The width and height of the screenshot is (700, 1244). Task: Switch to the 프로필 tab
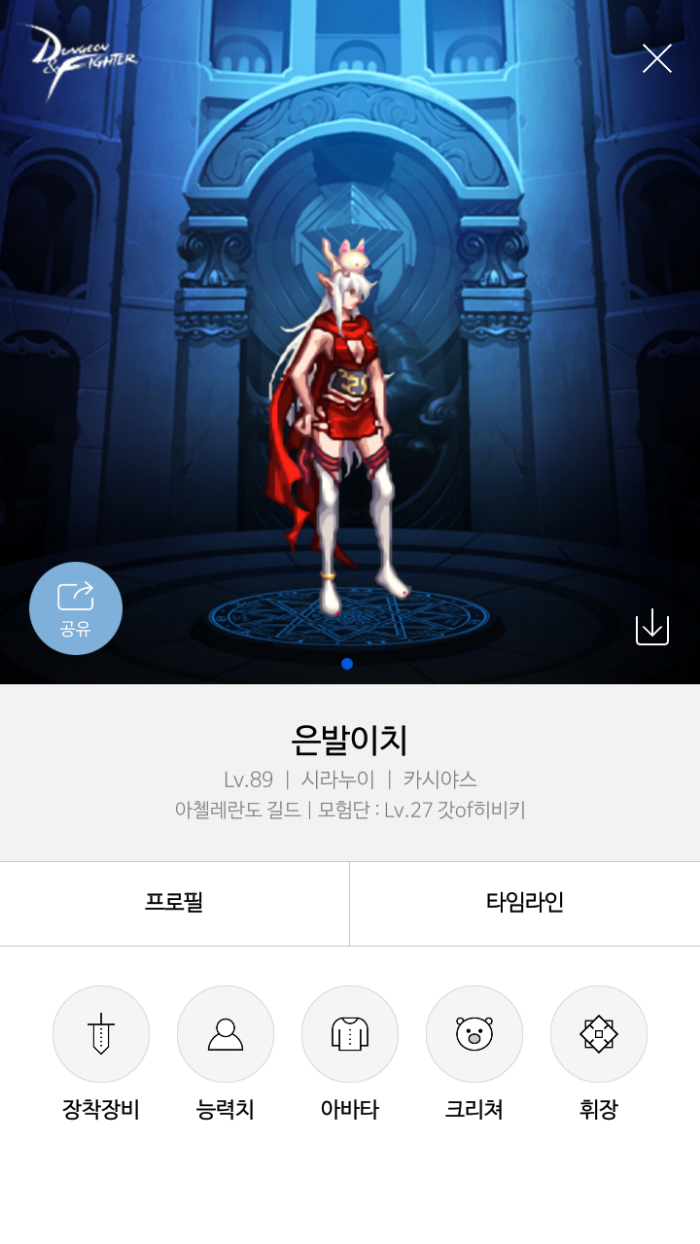pyautogui.click(x=174, y=903)
